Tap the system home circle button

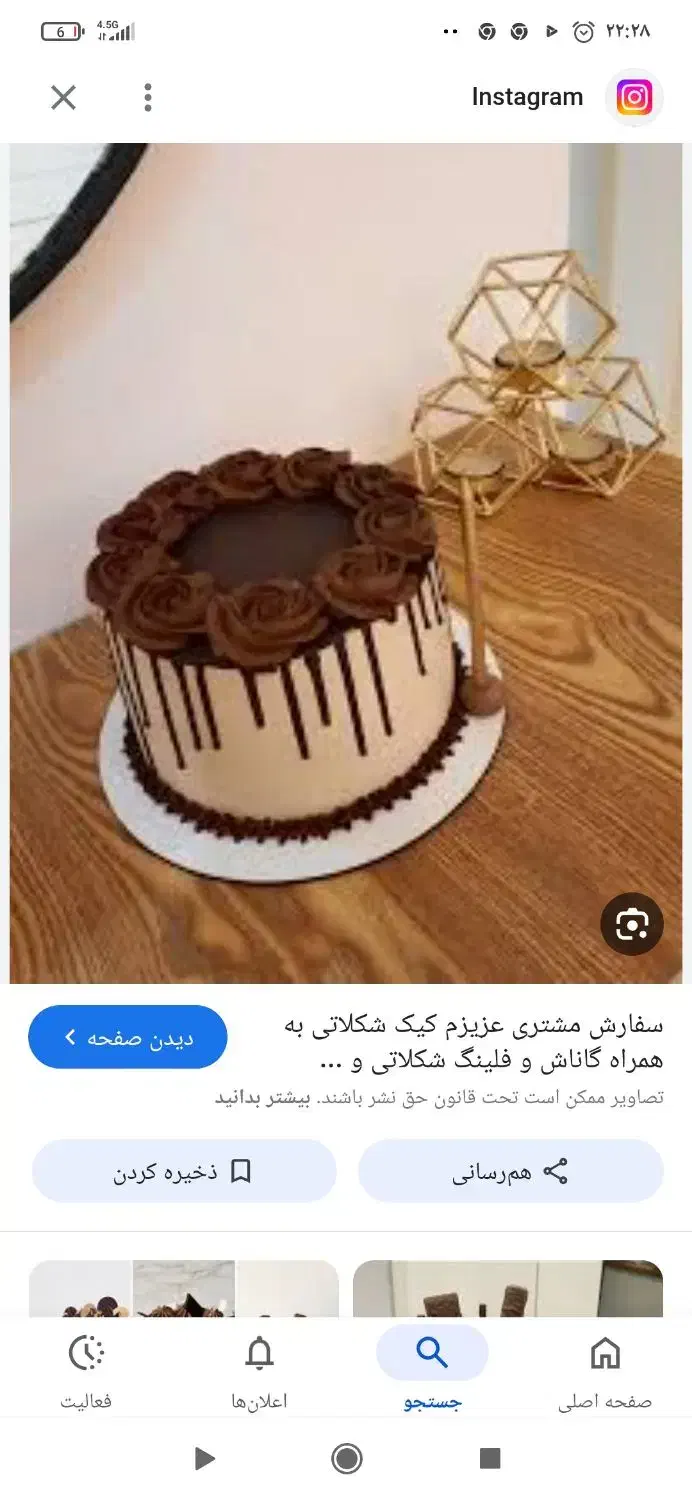pos(346,1459)
